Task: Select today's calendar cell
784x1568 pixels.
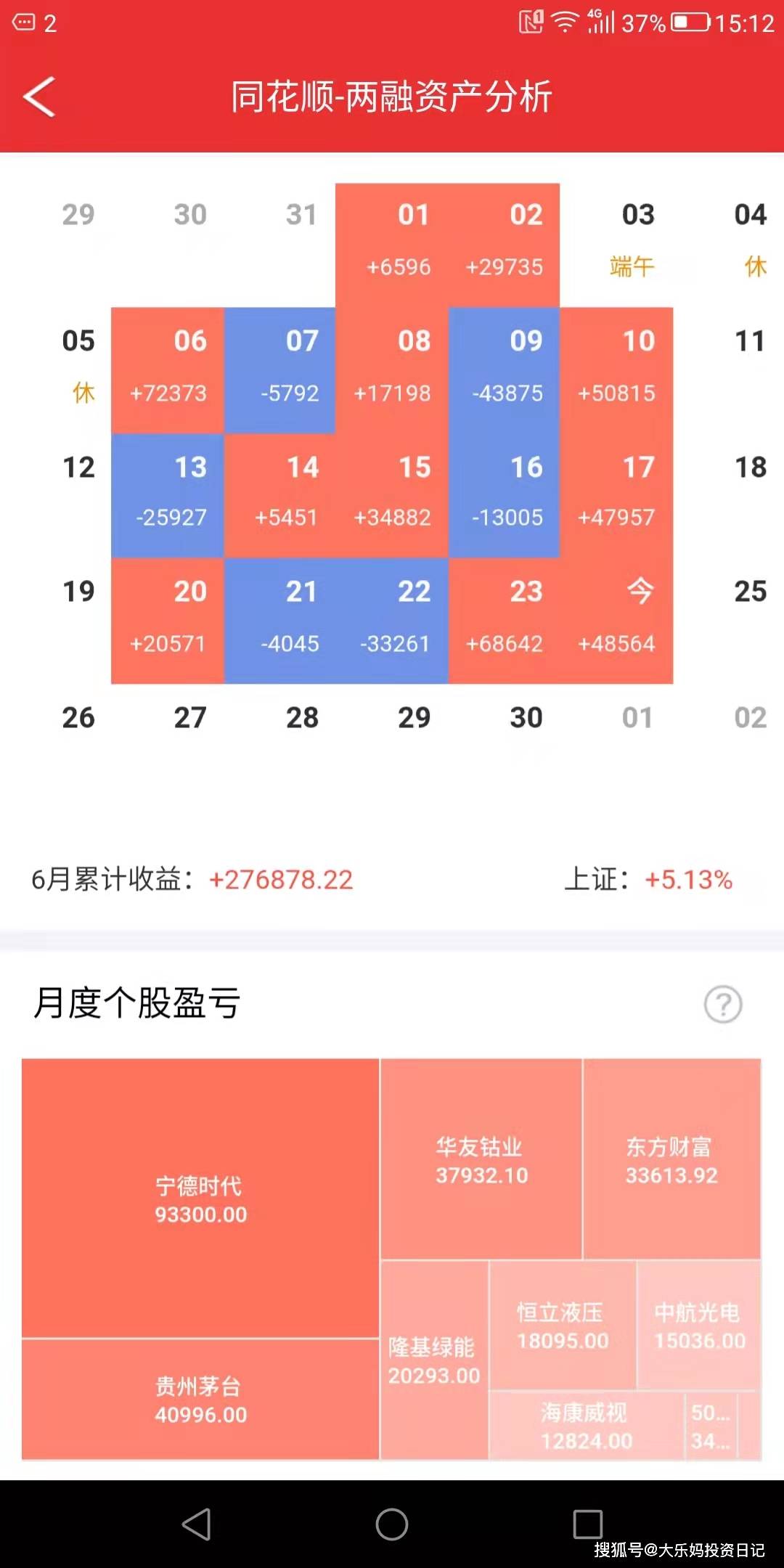Action: coord(616,621)
